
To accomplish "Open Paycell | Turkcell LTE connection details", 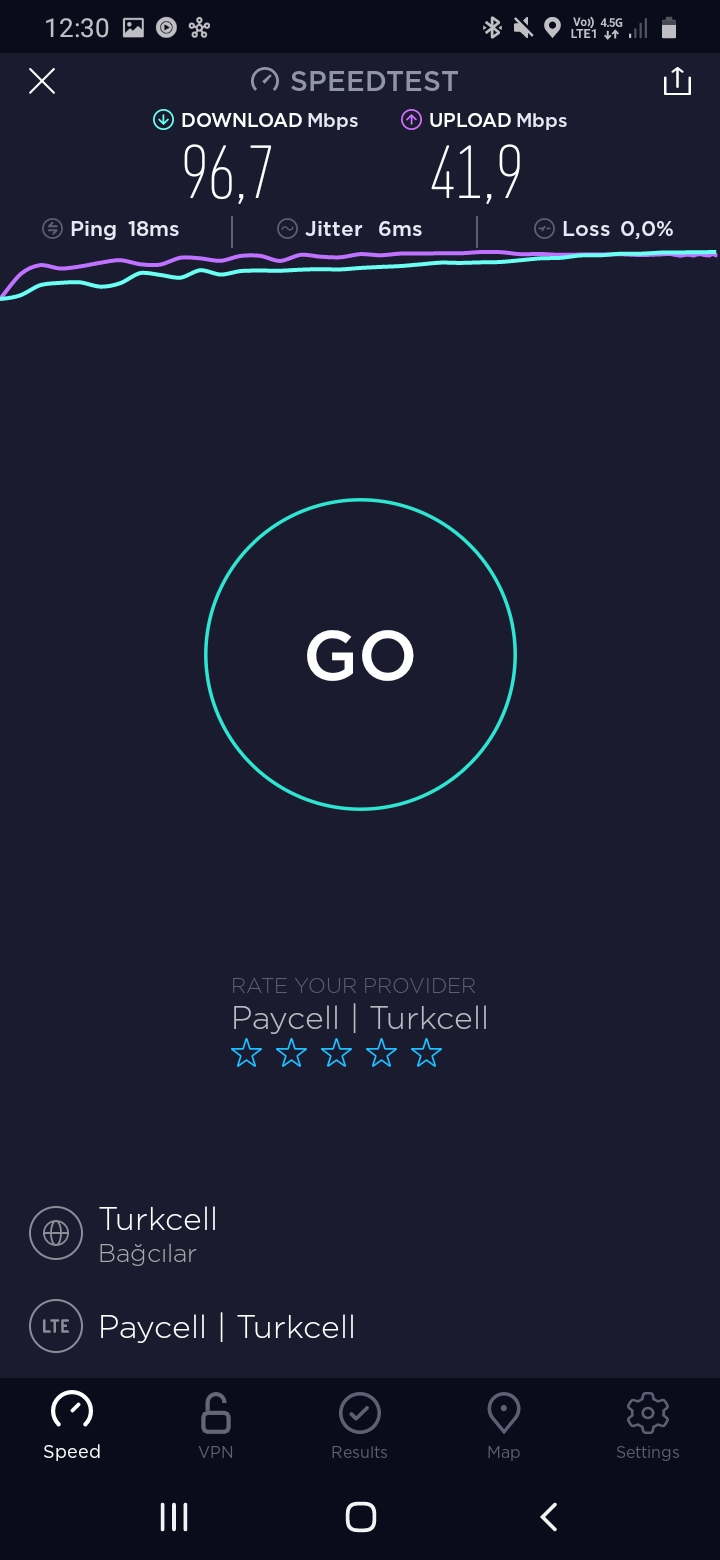I will [x=360, y=1327].
